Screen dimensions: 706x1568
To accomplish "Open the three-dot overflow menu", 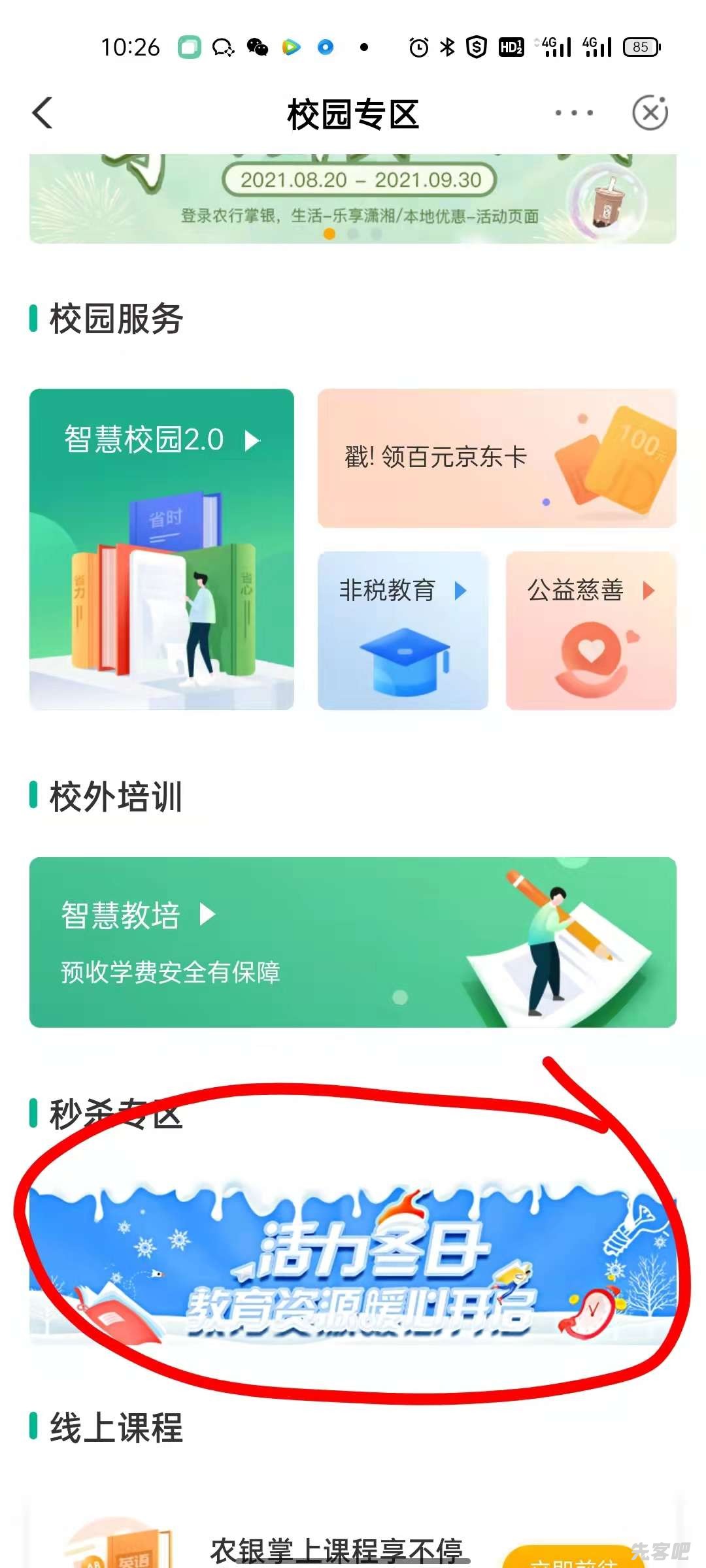I will [574, 114].
